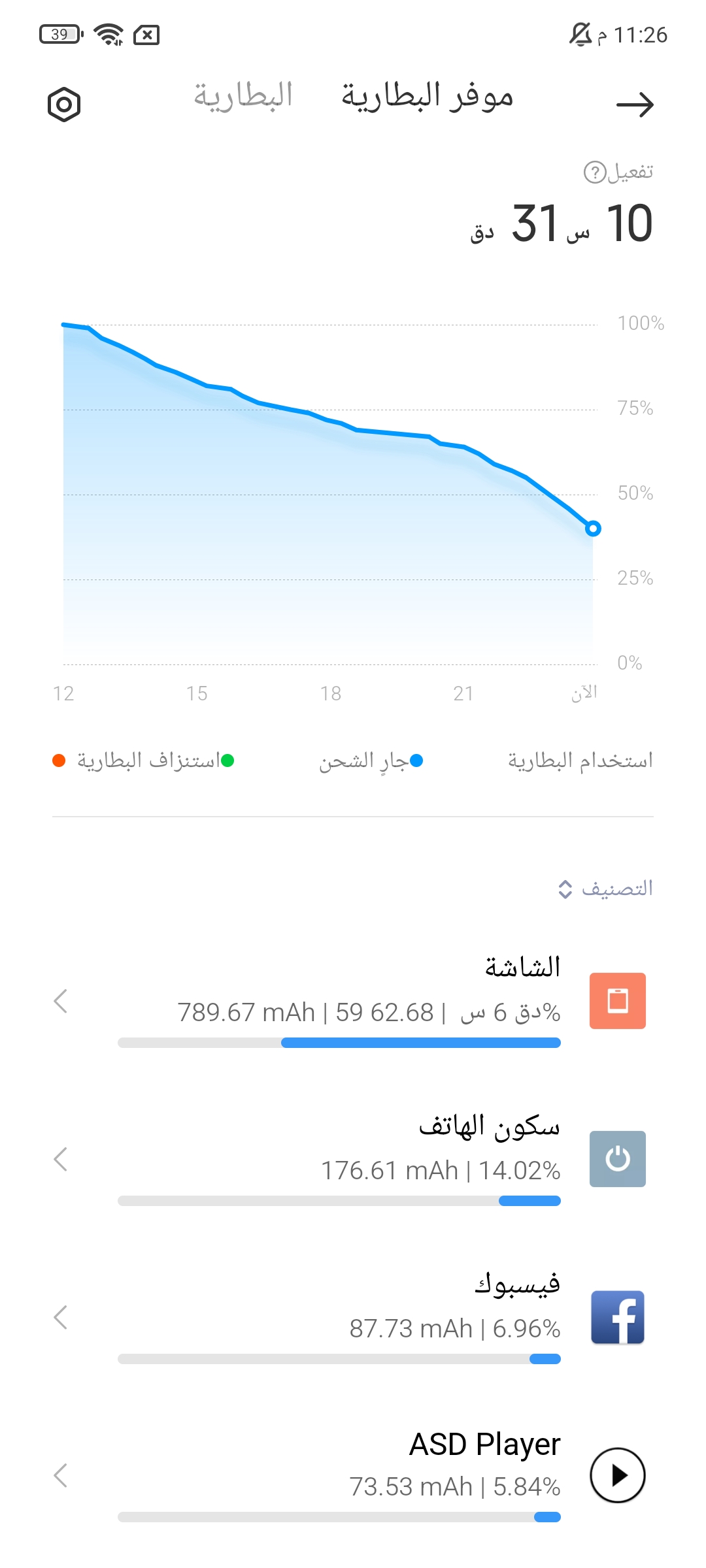Select the موفر البطارية tab
The image size is (706, 1568).
[427, 96]
